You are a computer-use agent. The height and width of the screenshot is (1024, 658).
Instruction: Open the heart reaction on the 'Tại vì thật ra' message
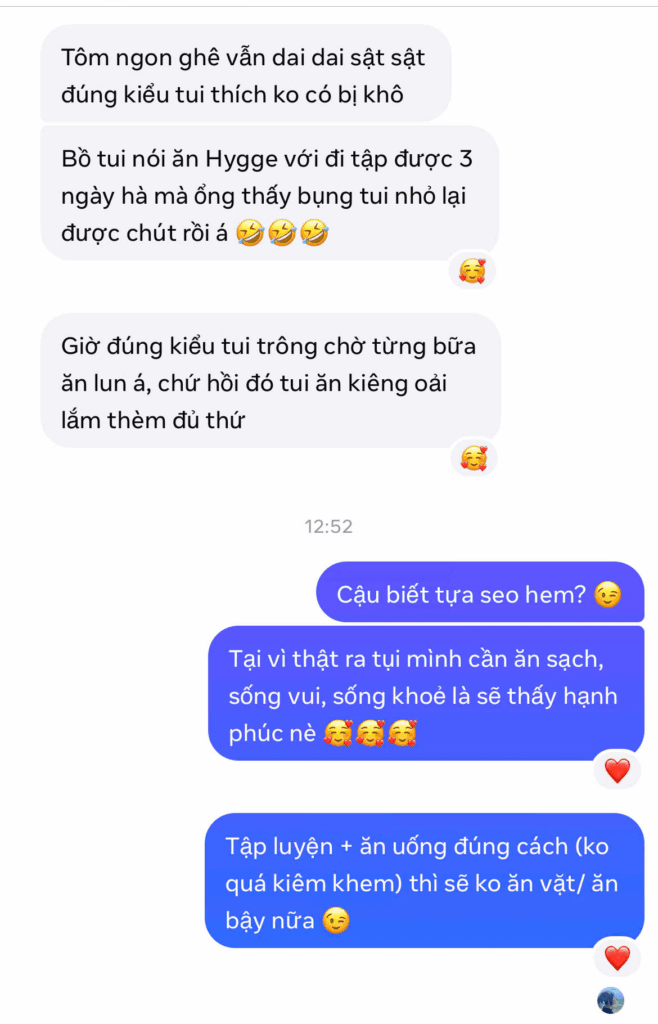click(x=617, y=770)
